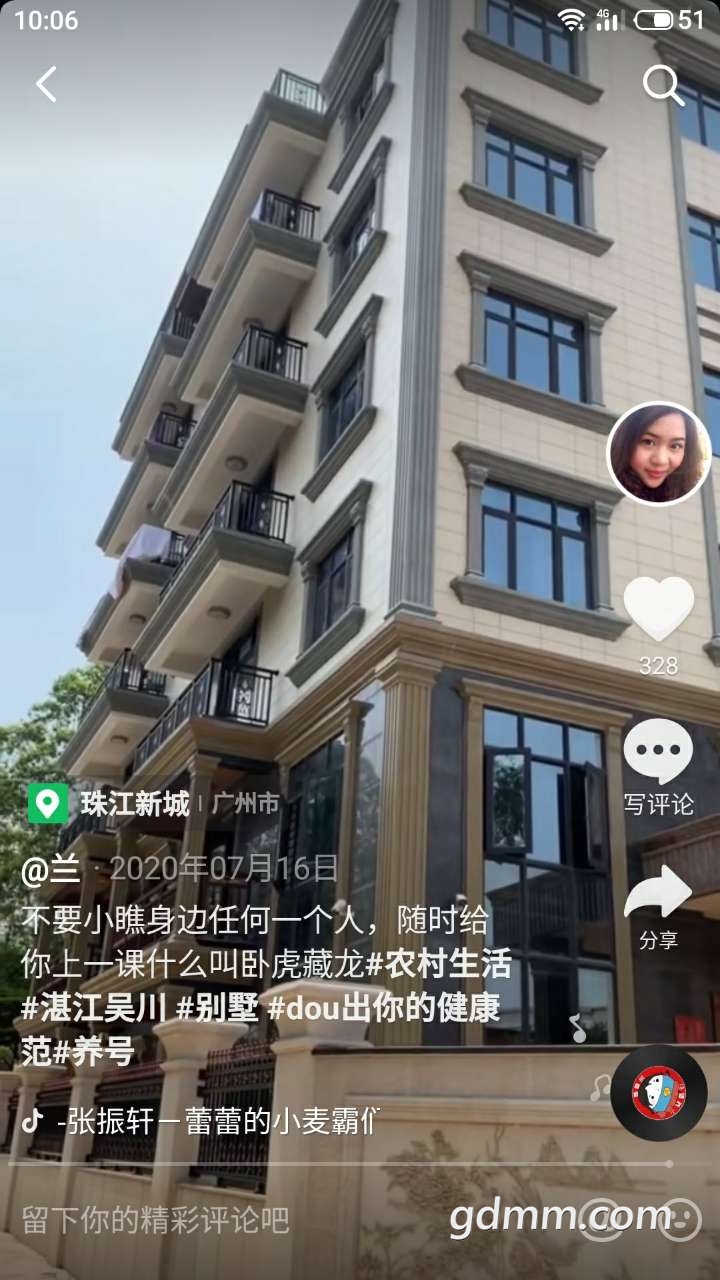Screen dimensions: 720x1280
Task: Open the spinning music disc
Action: click(658, 1093)
